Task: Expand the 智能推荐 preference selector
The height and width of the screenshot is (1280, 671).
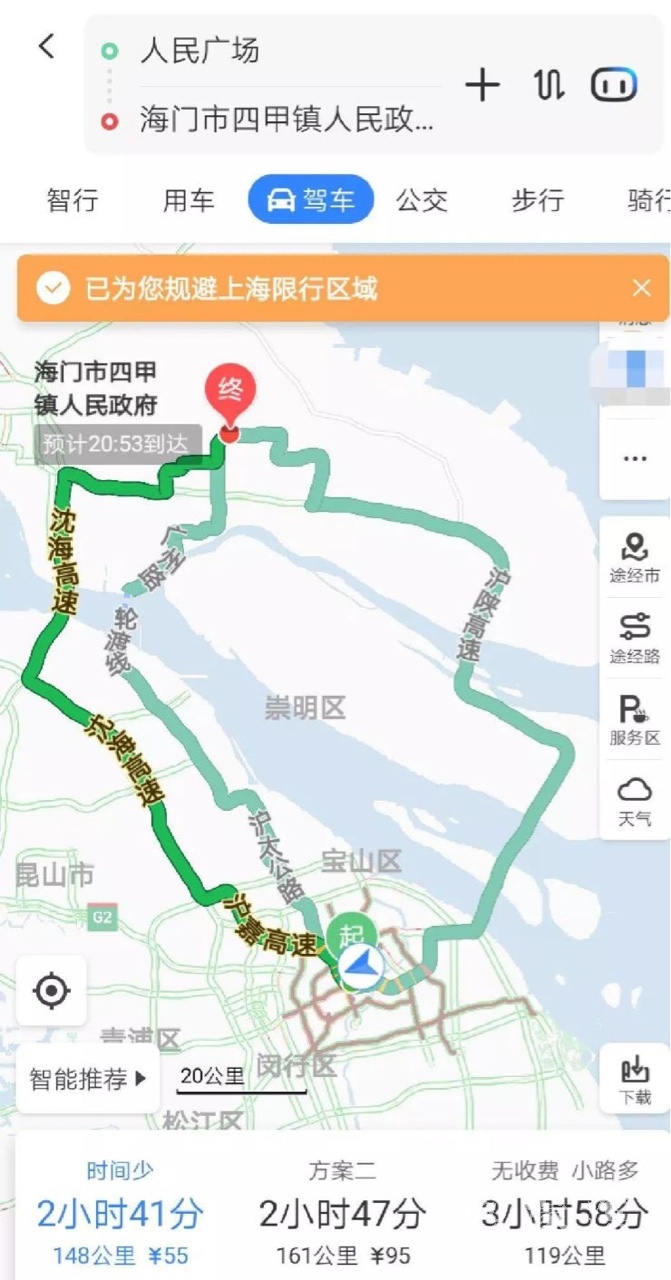Action: pos(88,1079)
